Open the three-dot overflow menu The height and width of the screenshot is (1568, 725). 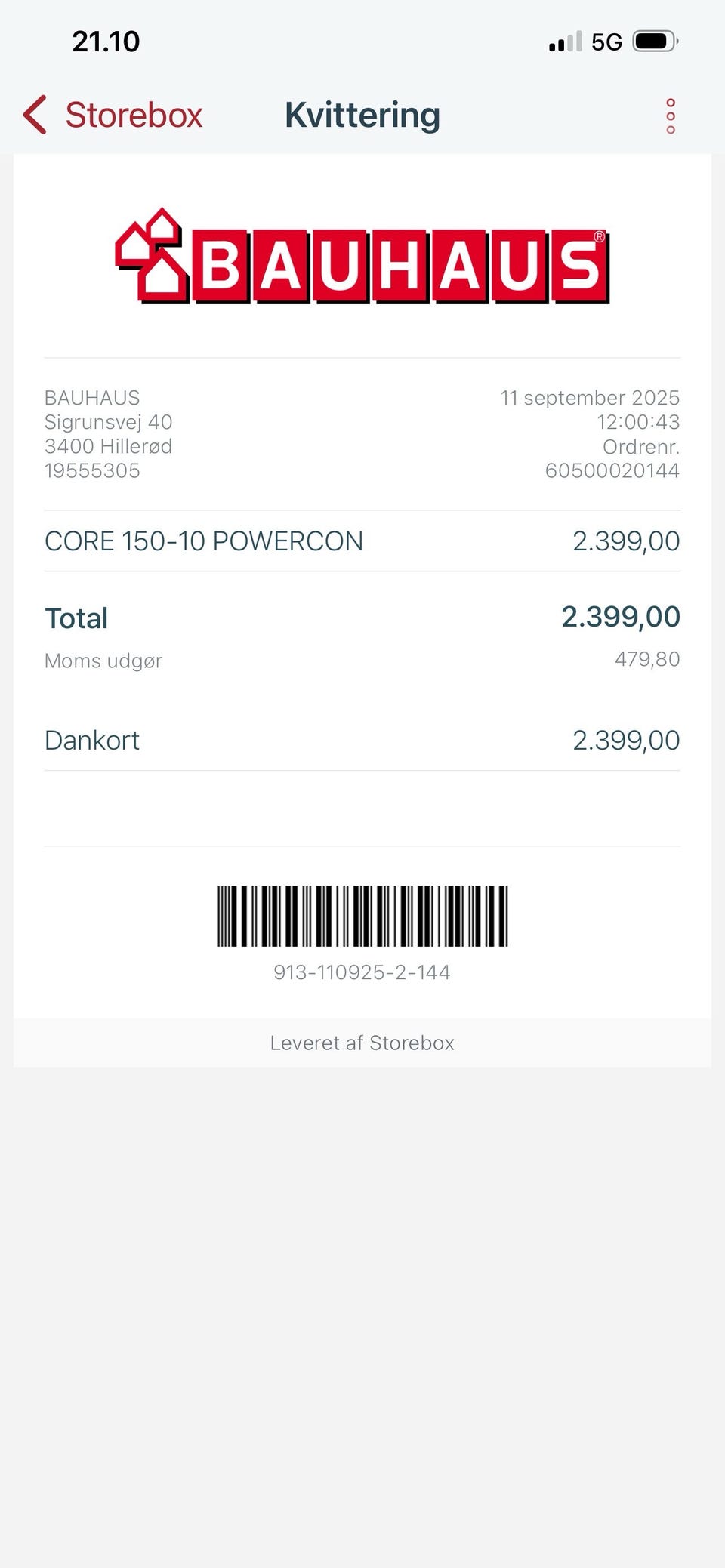670,116
